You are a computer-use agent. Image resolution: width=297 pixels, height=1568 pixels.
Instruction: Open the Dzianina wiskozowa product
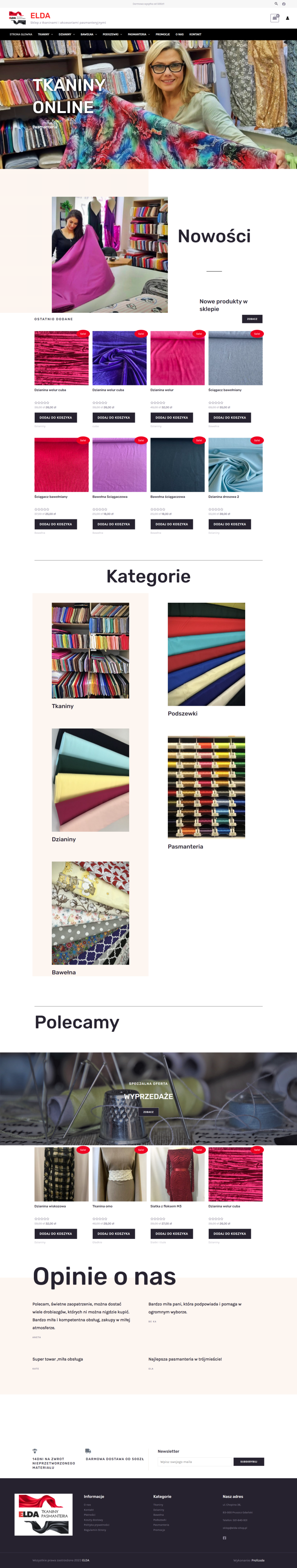61,1175
